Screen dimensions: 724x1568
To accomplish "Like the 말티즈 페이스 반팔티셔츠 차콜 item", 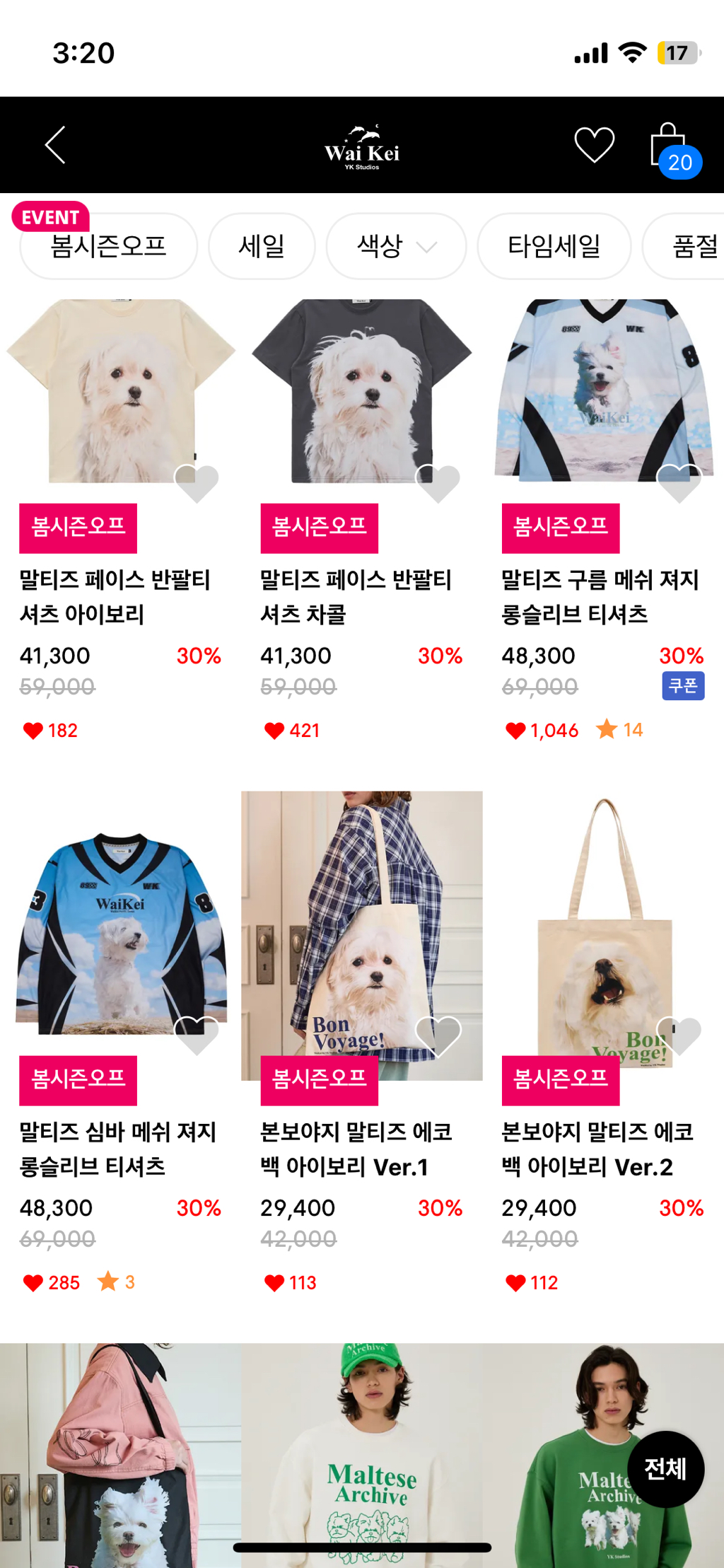I will tap(438, 483).
